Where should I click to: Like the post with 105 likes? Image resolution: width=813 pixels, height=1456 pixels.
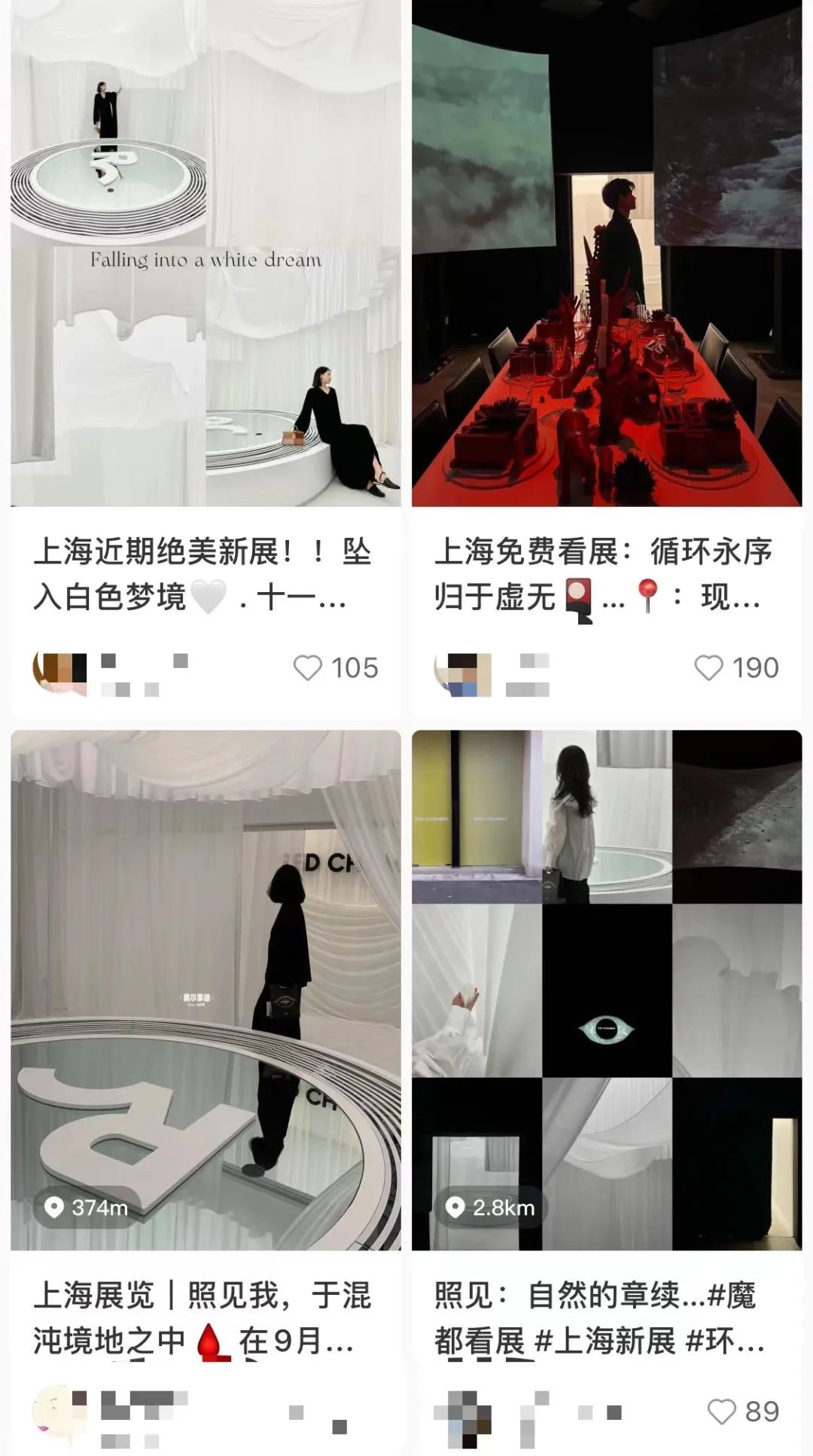308,668
